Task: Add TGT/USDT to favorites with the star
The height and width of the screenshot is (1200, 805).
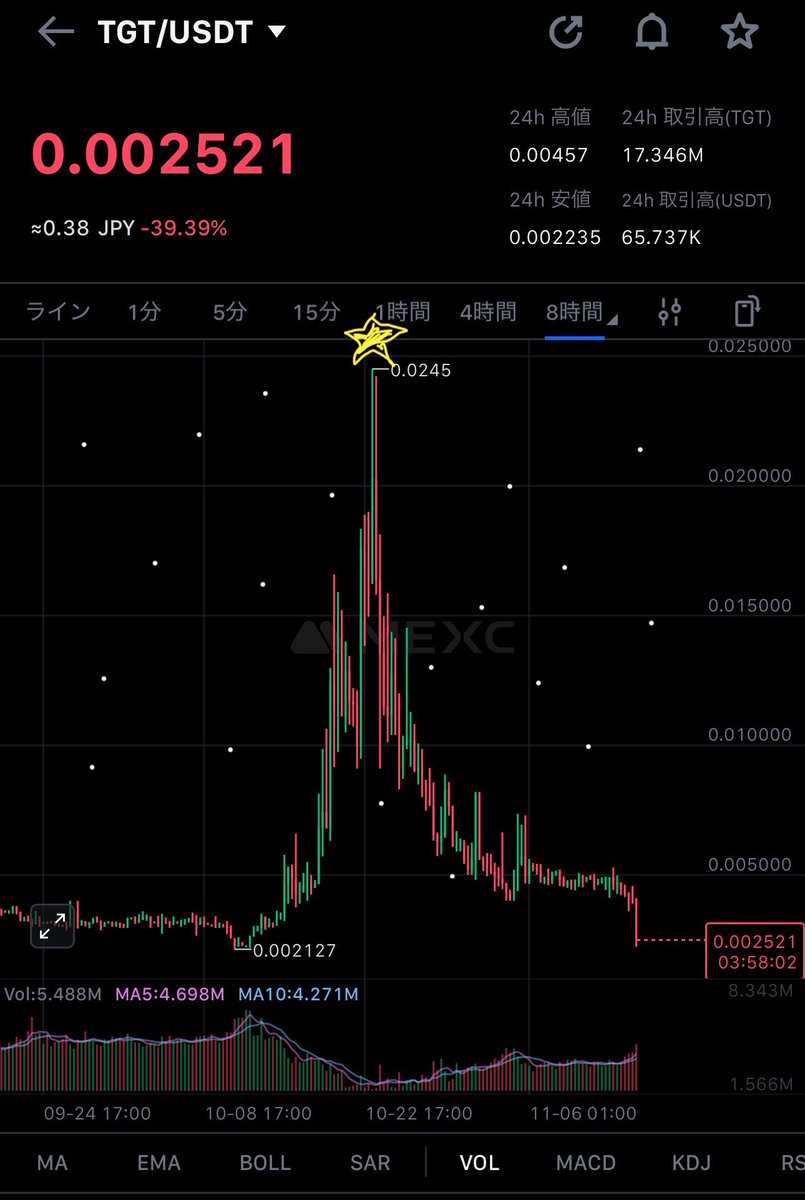Action: (x=740, y=33)
